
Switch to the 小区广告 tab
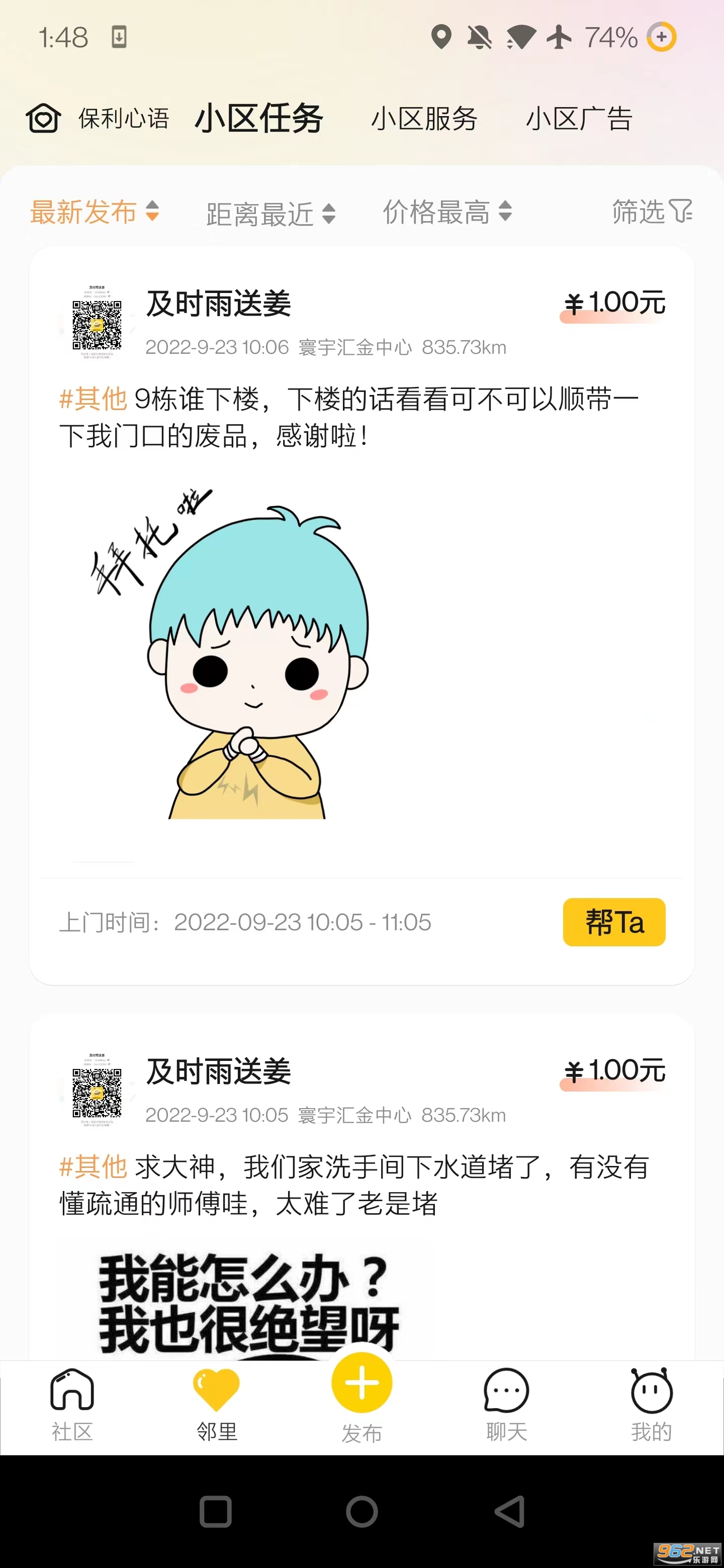pos(579,118)
